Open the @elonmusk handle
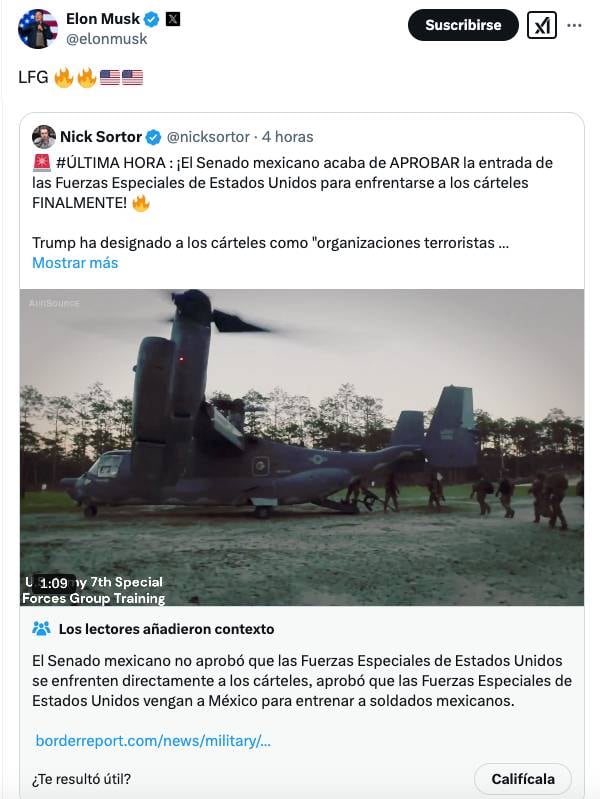Screen dimensions: 600x799 tap(106, 39)
